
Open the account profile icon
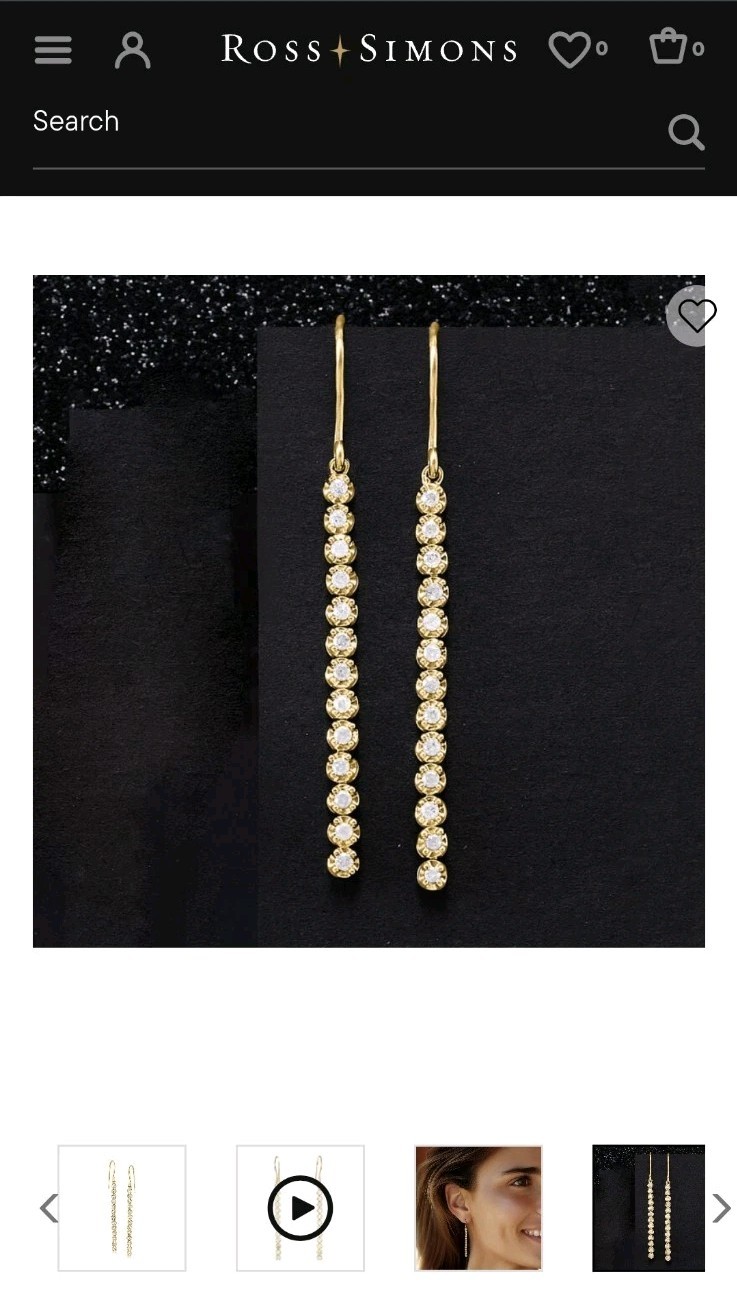pyautogui.click(x=132, y=49)
